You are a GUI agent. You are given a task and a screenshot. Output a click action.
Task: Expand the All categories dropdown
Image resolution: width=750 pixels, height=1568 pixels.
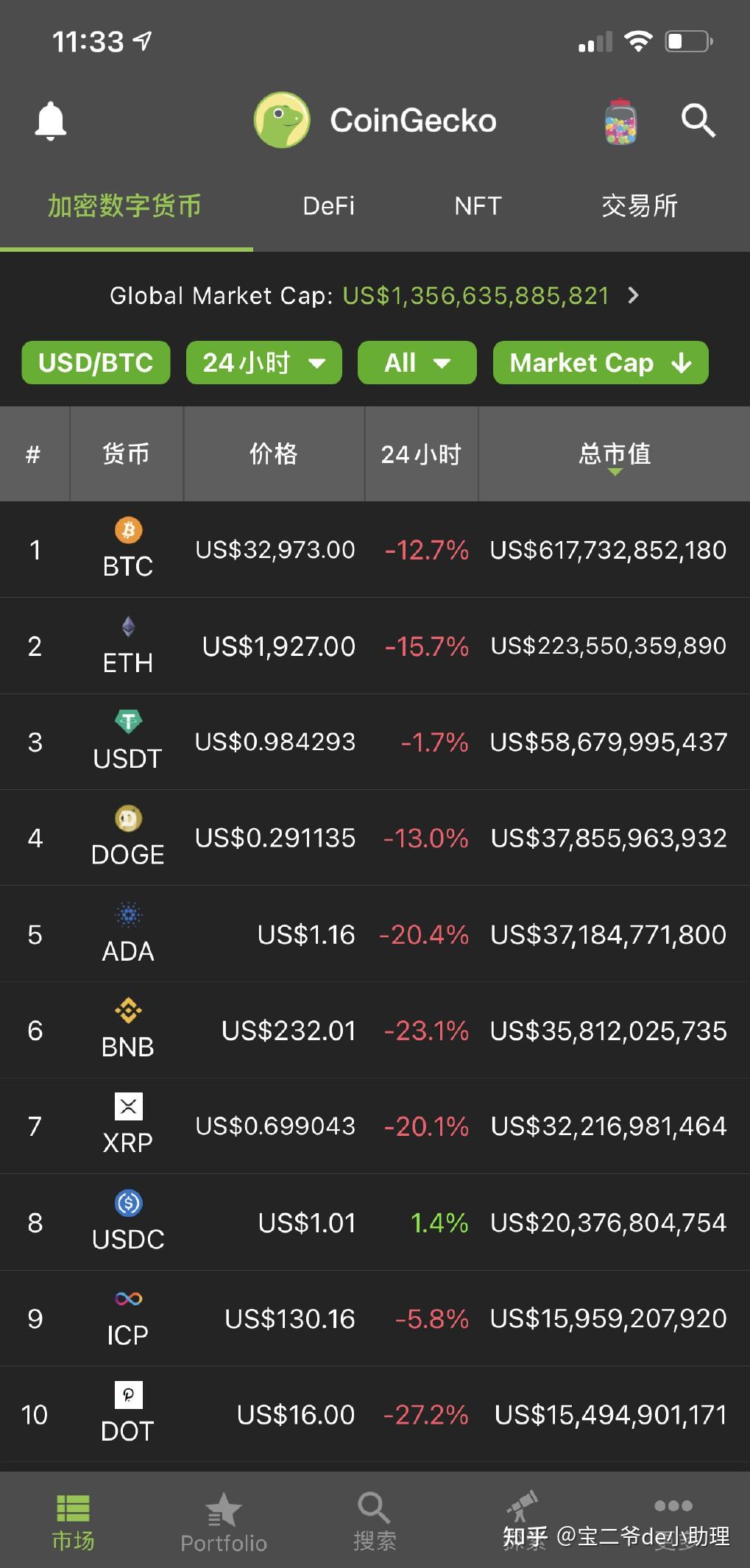pyautogui.click(x=416, y=362)
